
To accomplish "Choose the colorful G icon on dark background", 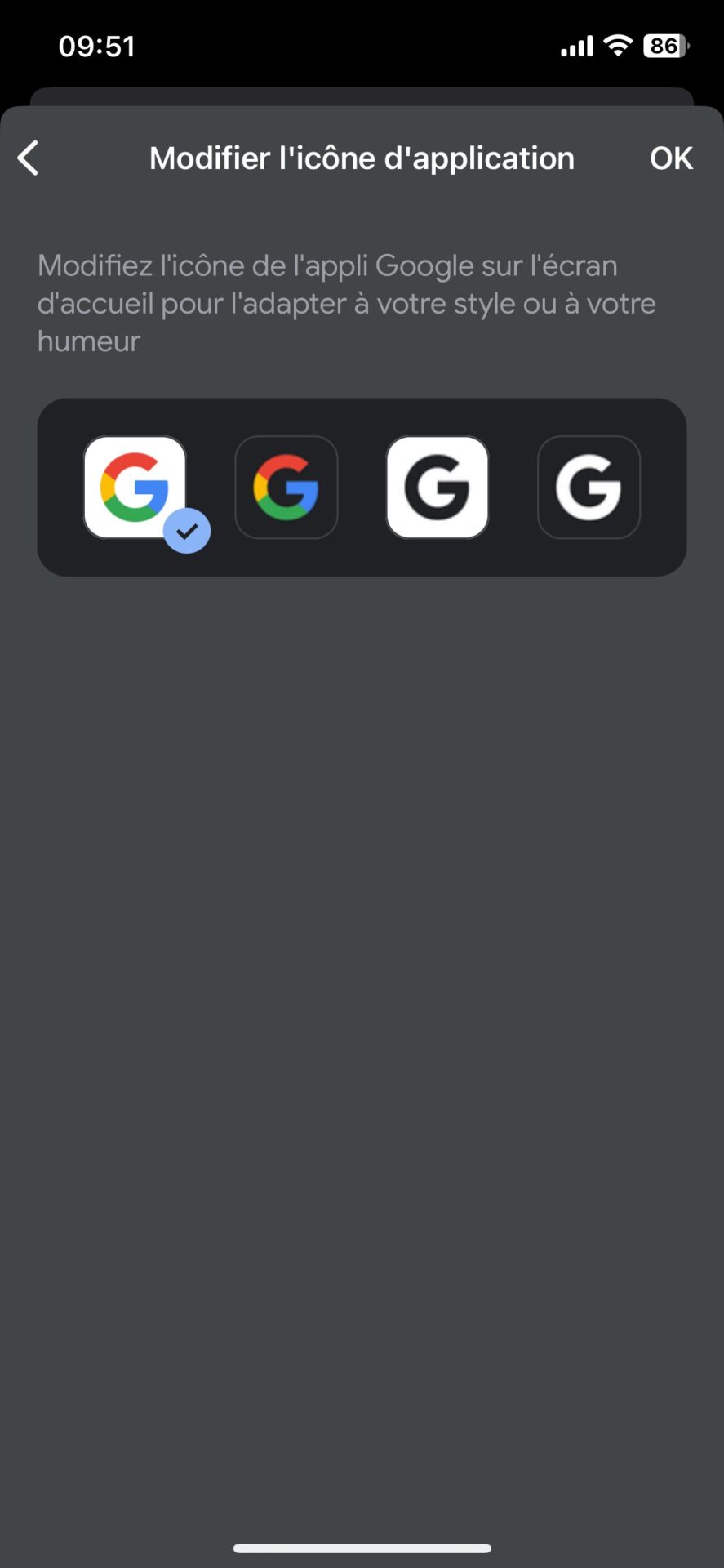I will click(286, 488).
